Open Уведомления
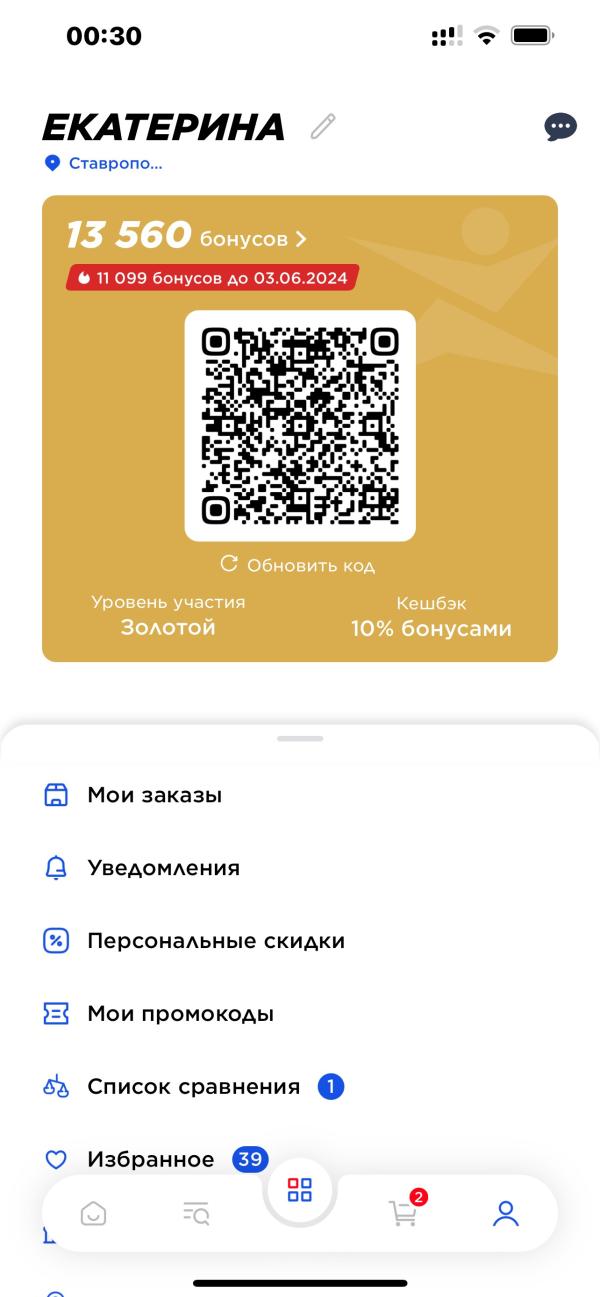This screenshot has height=1297, width=600. tap(300, 868)
